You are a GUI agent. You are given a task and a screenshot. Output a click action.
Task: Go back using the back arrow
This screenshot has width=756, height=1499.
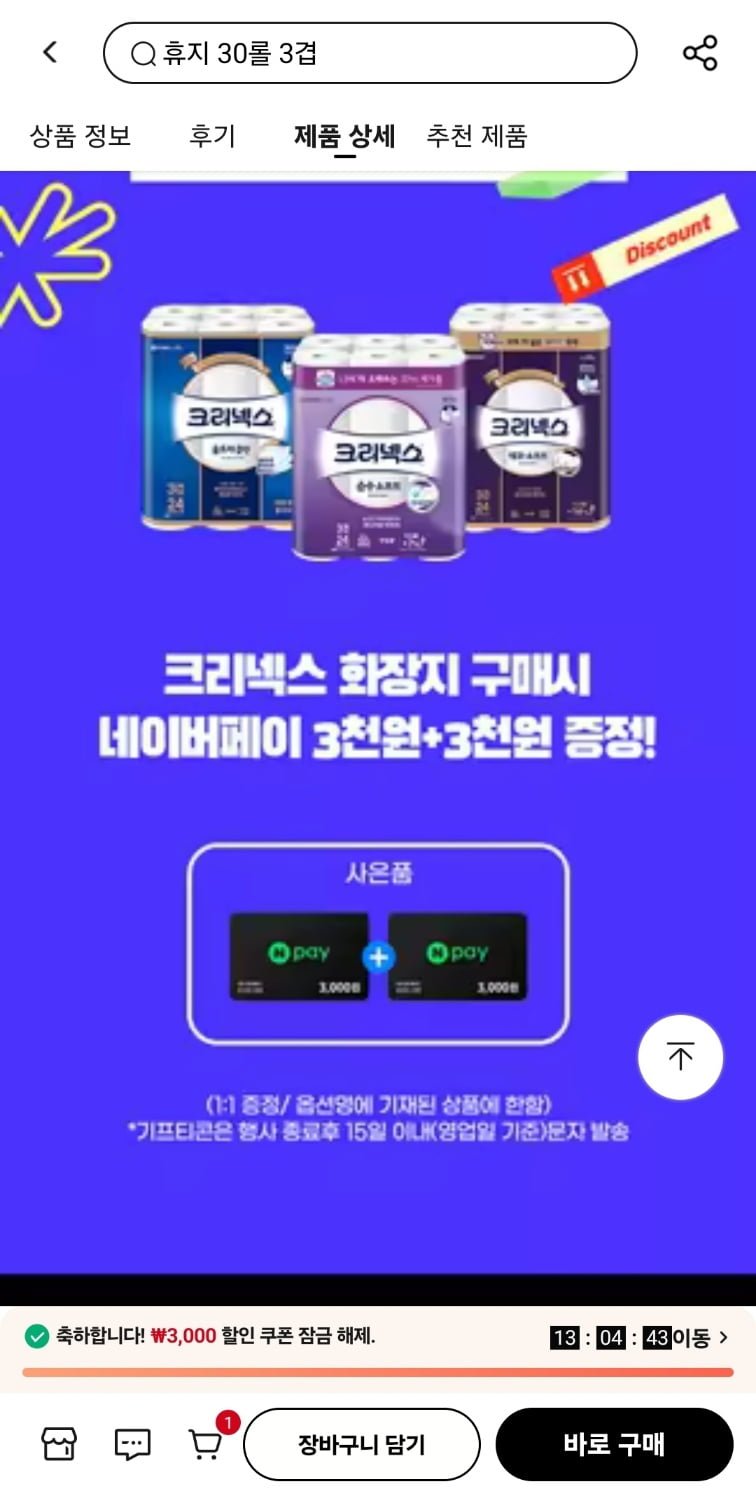(50, 52)
